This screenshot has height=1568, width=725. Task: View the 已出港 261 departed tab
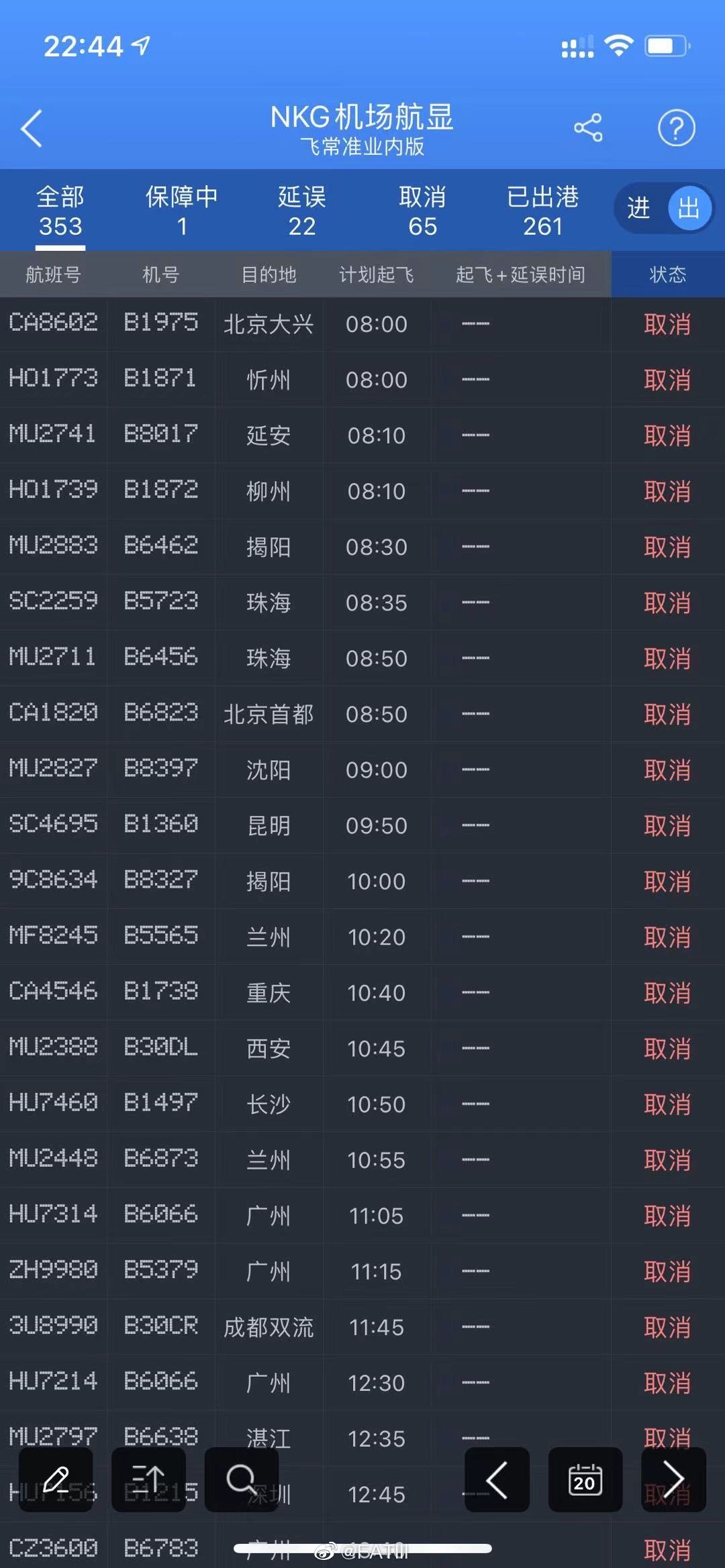click(542, 211)
